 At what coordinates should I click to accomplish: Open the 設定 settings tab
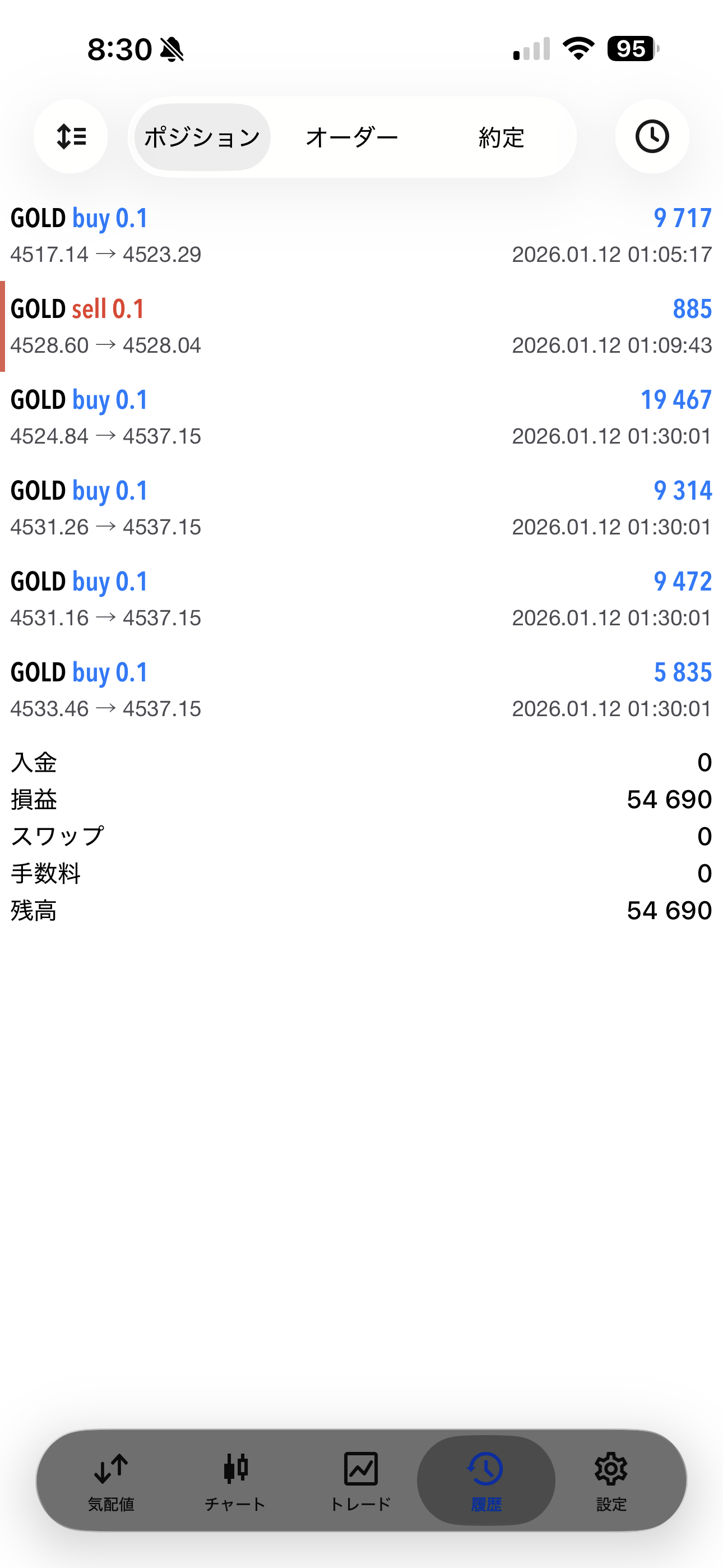tap(611, 1481)
